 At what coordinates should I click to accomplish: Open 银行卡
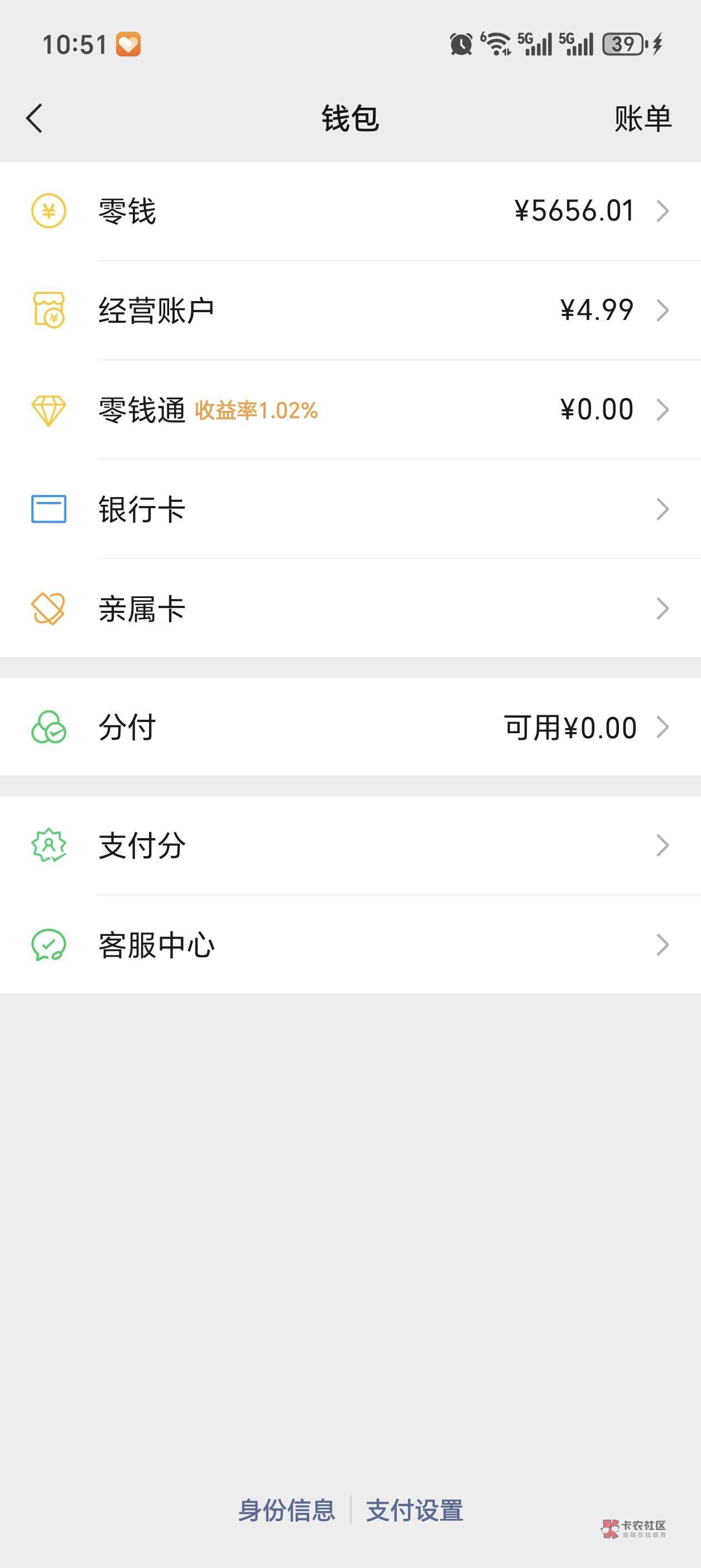pos(350,509)
